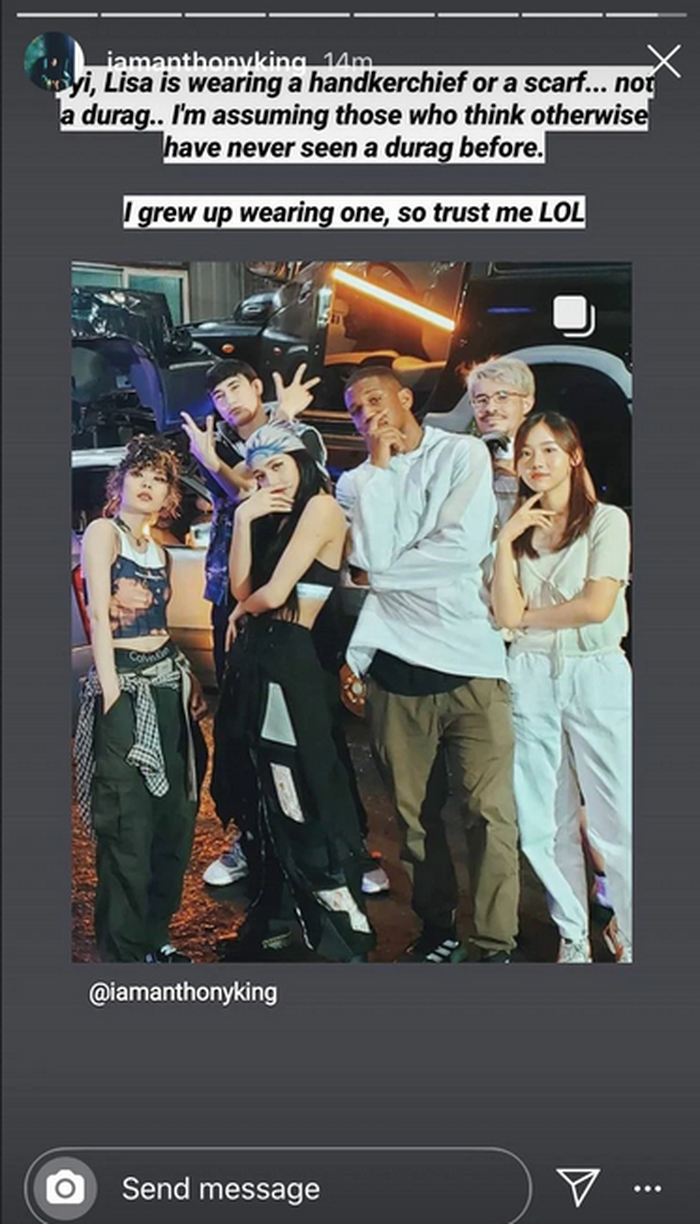Screen dimensions: 700x1224
Task: Open the story camera
Action: click(66, 1188)
